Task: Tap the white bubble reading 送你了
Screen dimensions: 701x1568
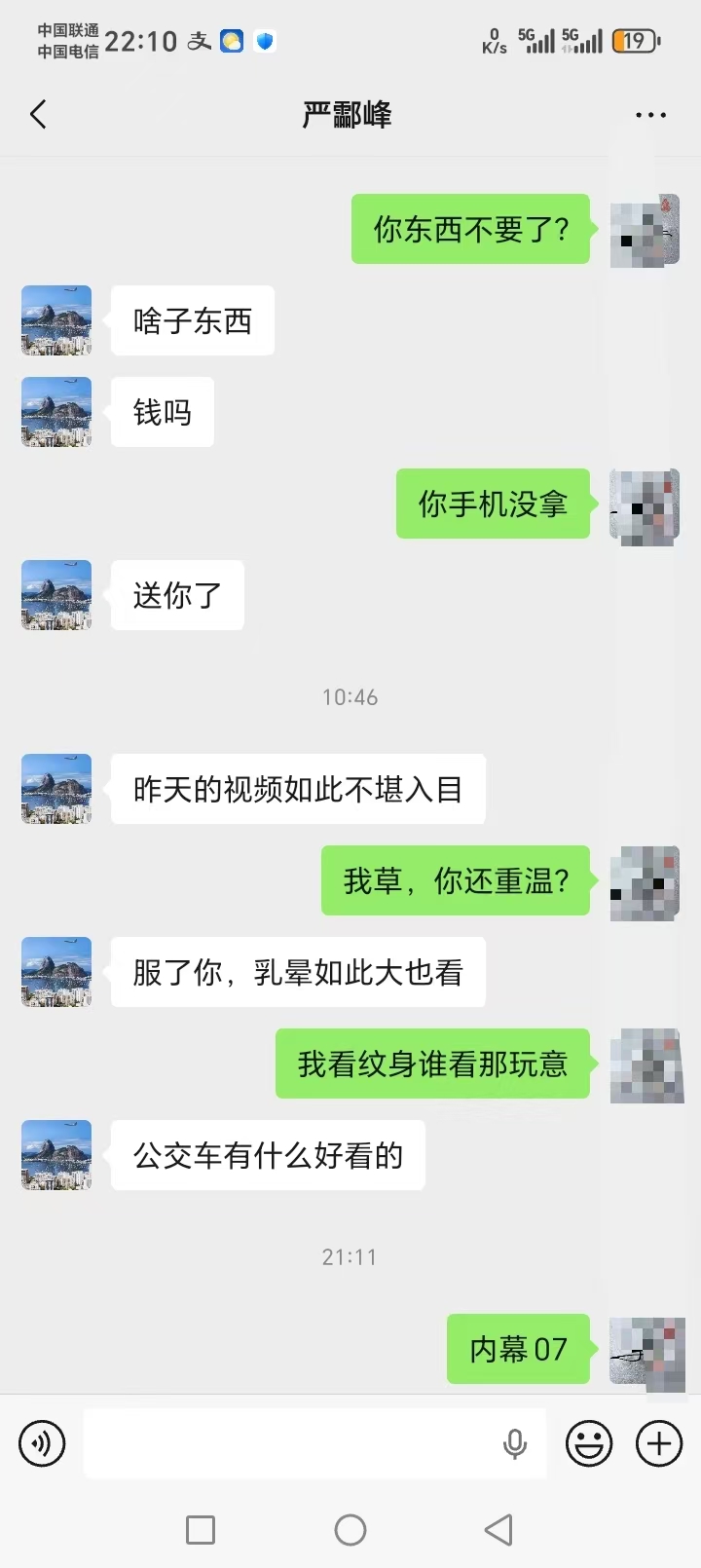Action: point(176,595)
